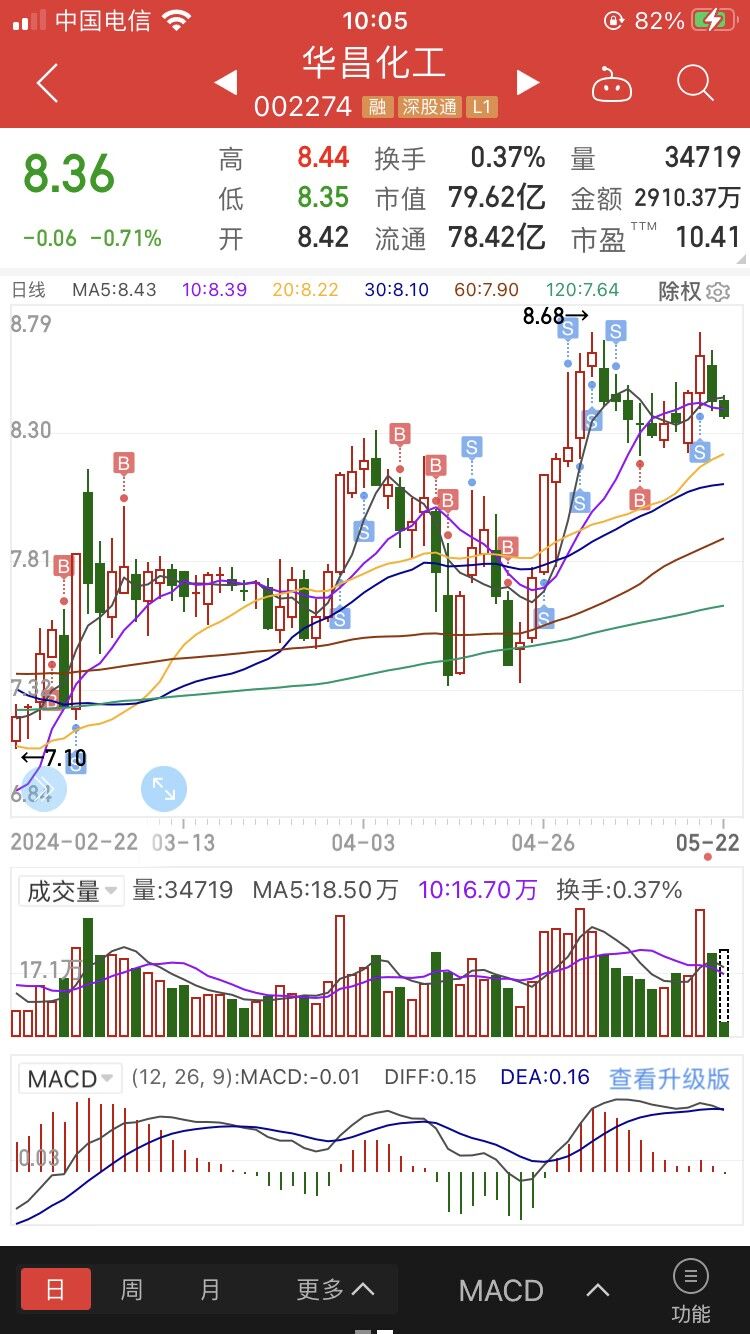Open the 功能 menu
Screen dimensions: 750x1334
coord(691,1290)
